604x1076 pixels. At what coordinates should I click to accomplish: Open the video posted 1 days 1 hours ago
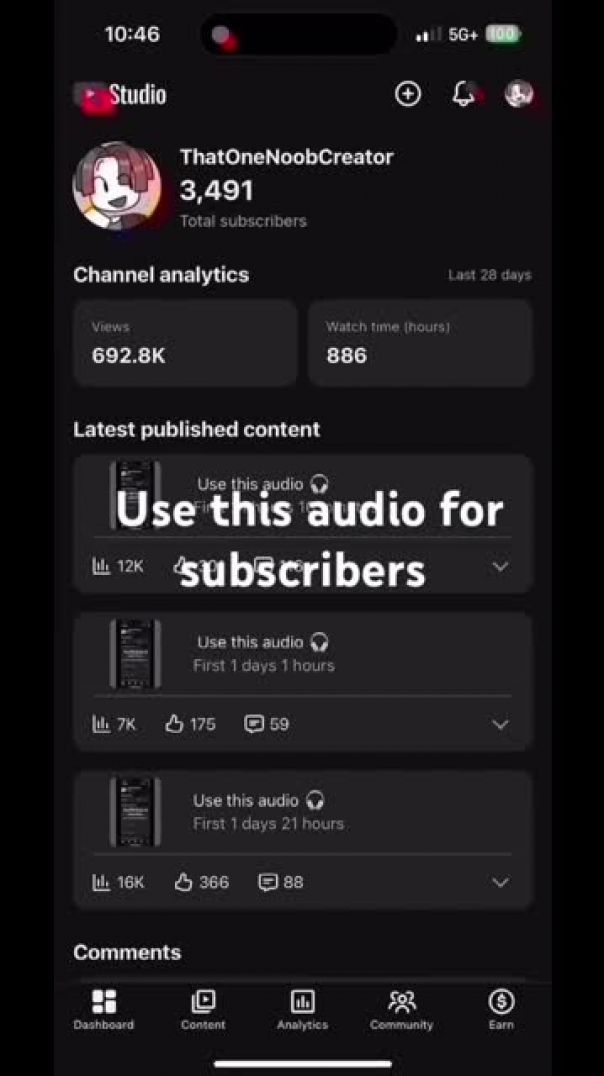point(263,653)
